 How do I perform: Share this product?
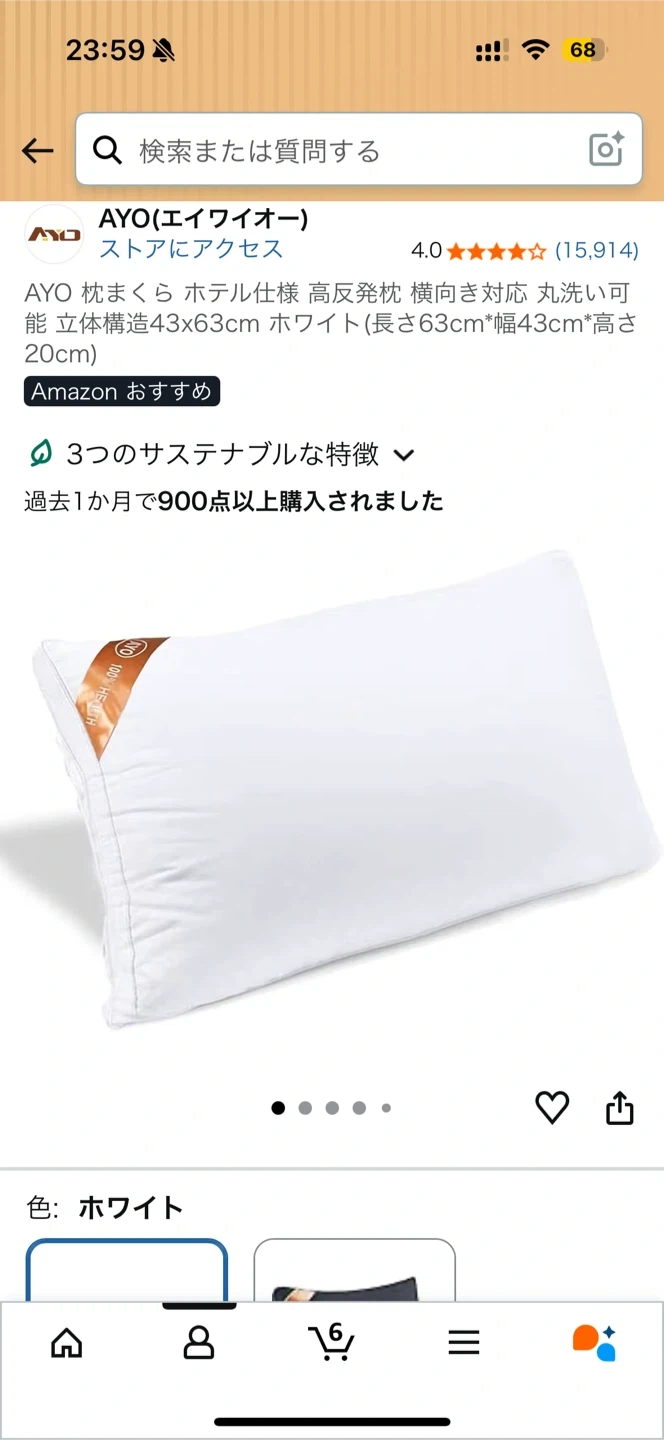point(620,1107)
